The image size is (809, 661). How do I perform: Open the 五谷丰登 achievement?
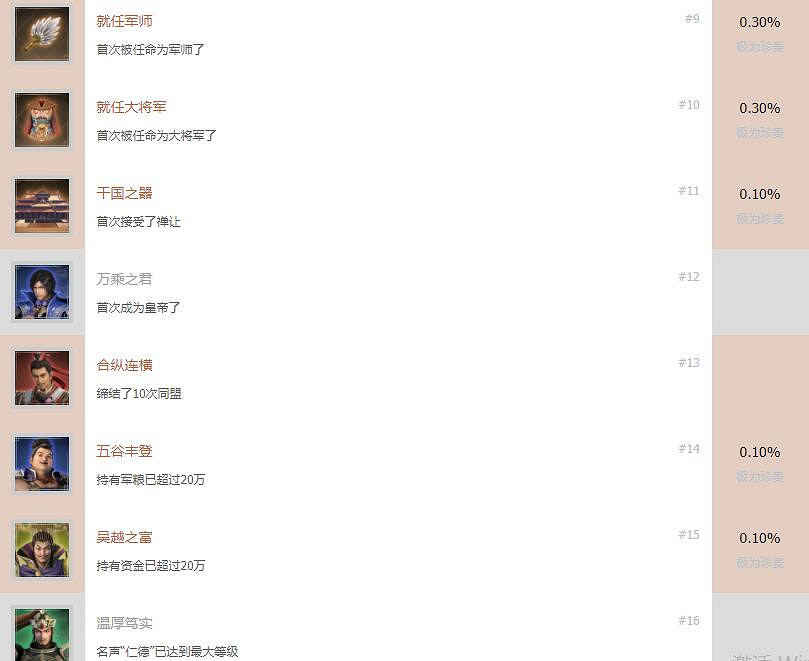coord(124,451)
